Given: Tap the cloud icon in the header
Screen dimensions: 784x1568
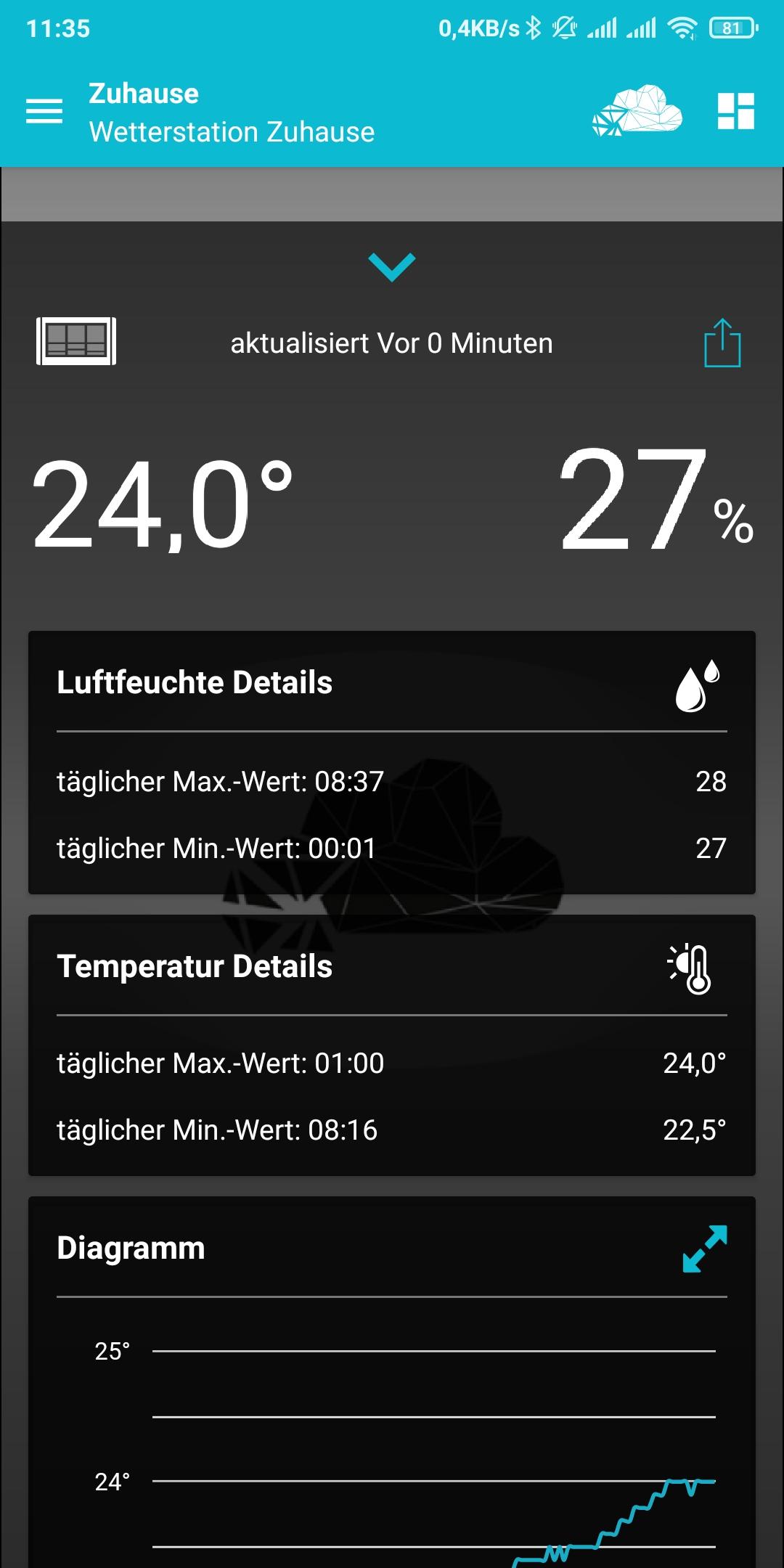Looking at the screenshot, I should tap(637, 112).
